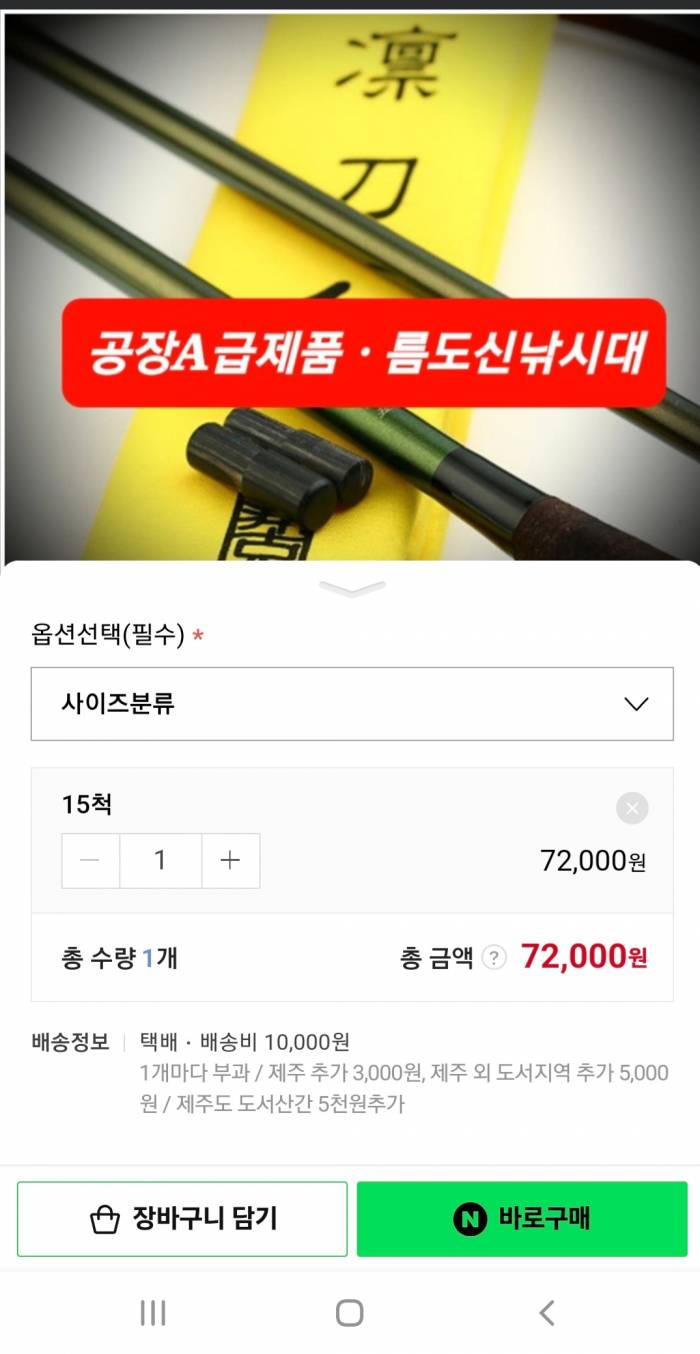700x1354 pixels.
Task: Collapse the option sheet with the handle
Action: 352,589
